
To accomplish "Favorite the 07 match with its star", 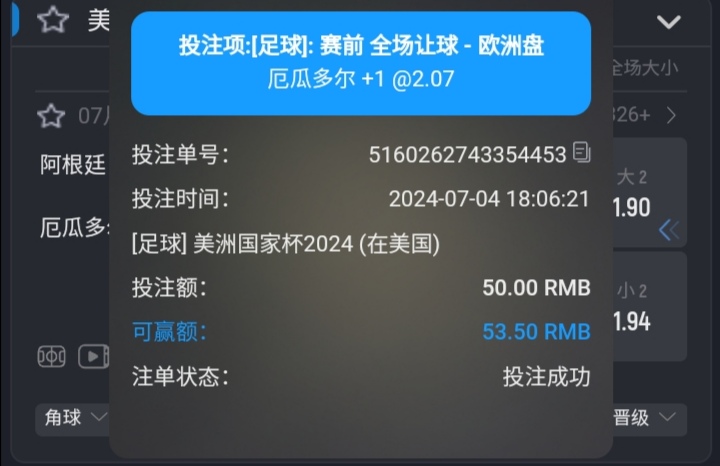I will click(51, 116).
